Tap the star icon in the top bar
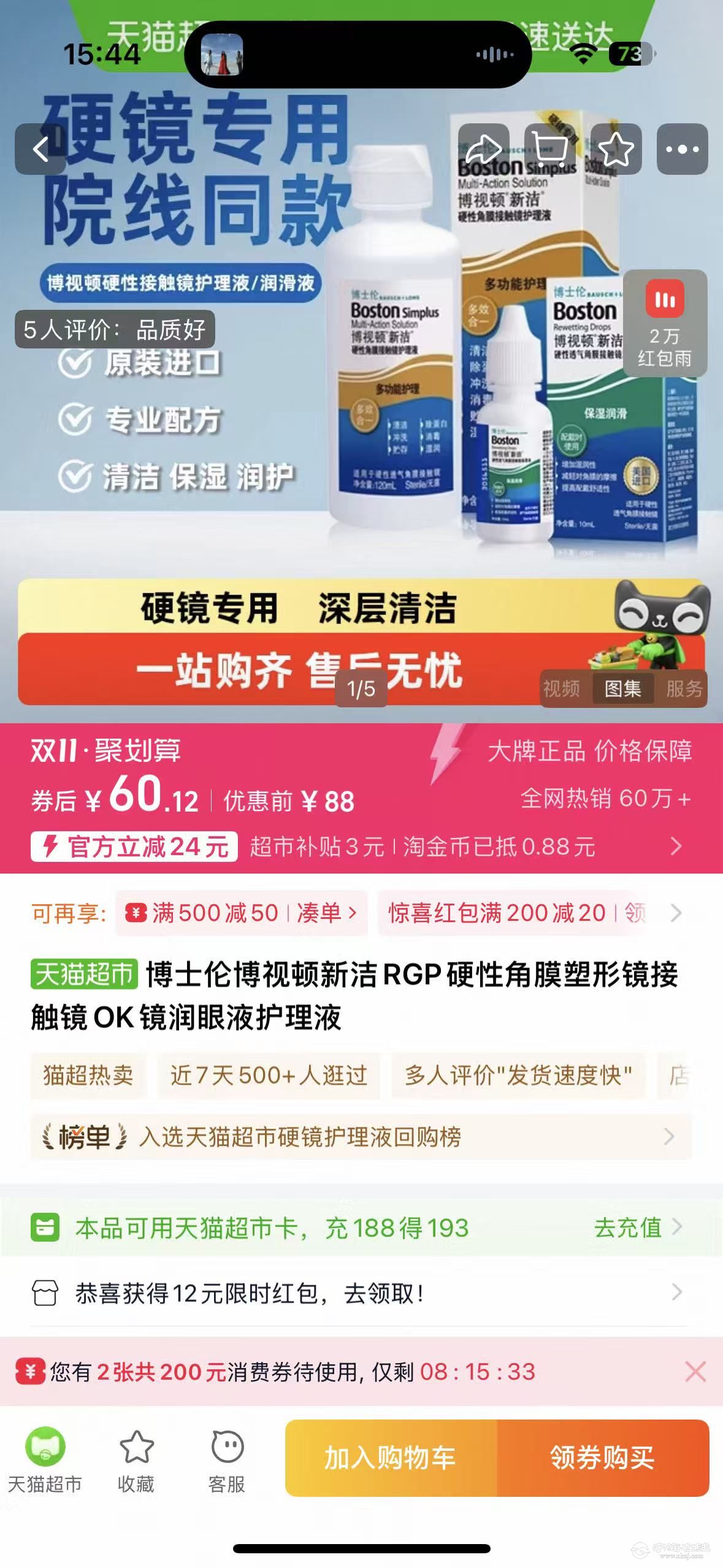The height and width of the screenshot is (1568, 723). coord(616,149)
